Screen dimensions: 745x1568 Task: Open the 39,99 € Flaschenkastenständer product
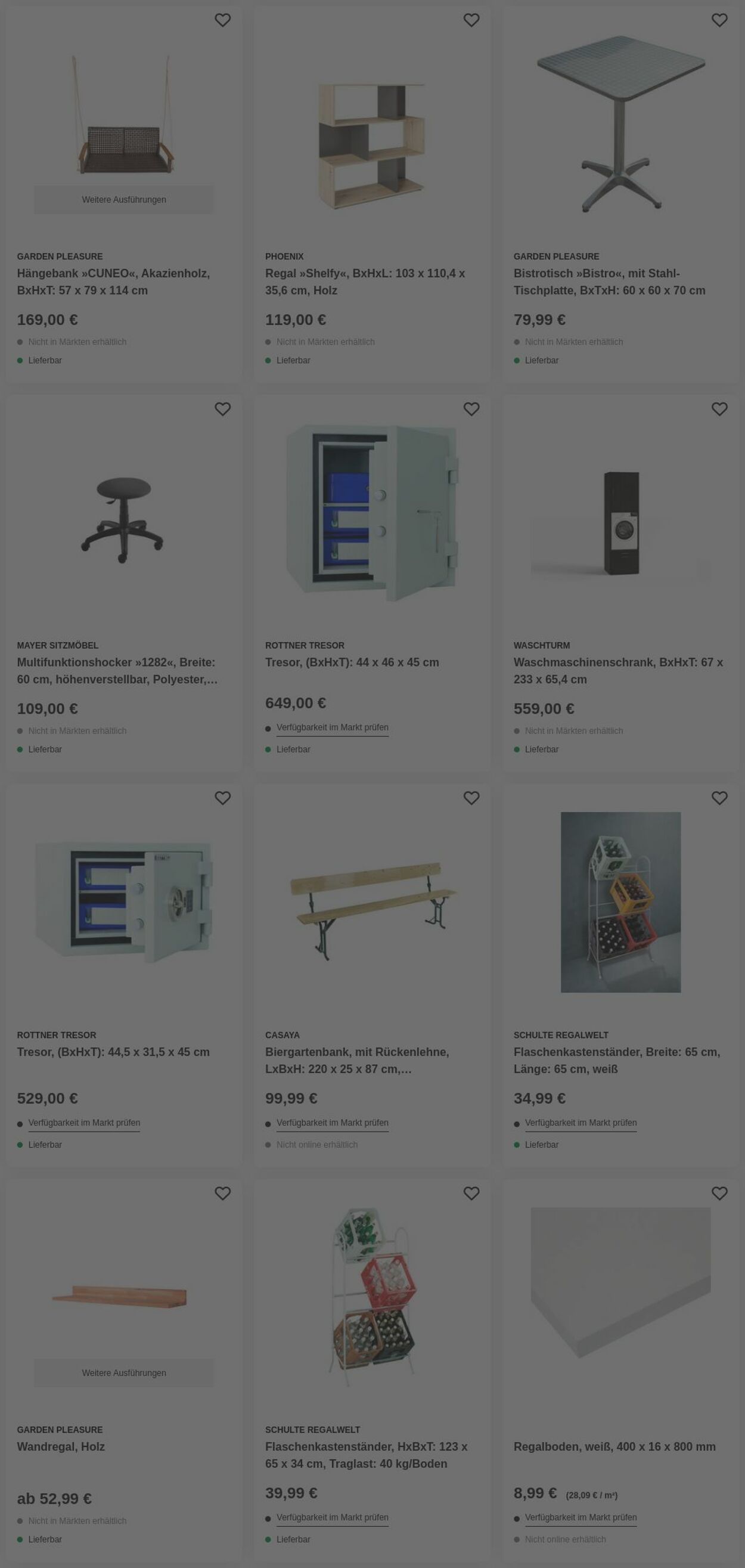click(366, 1454)
